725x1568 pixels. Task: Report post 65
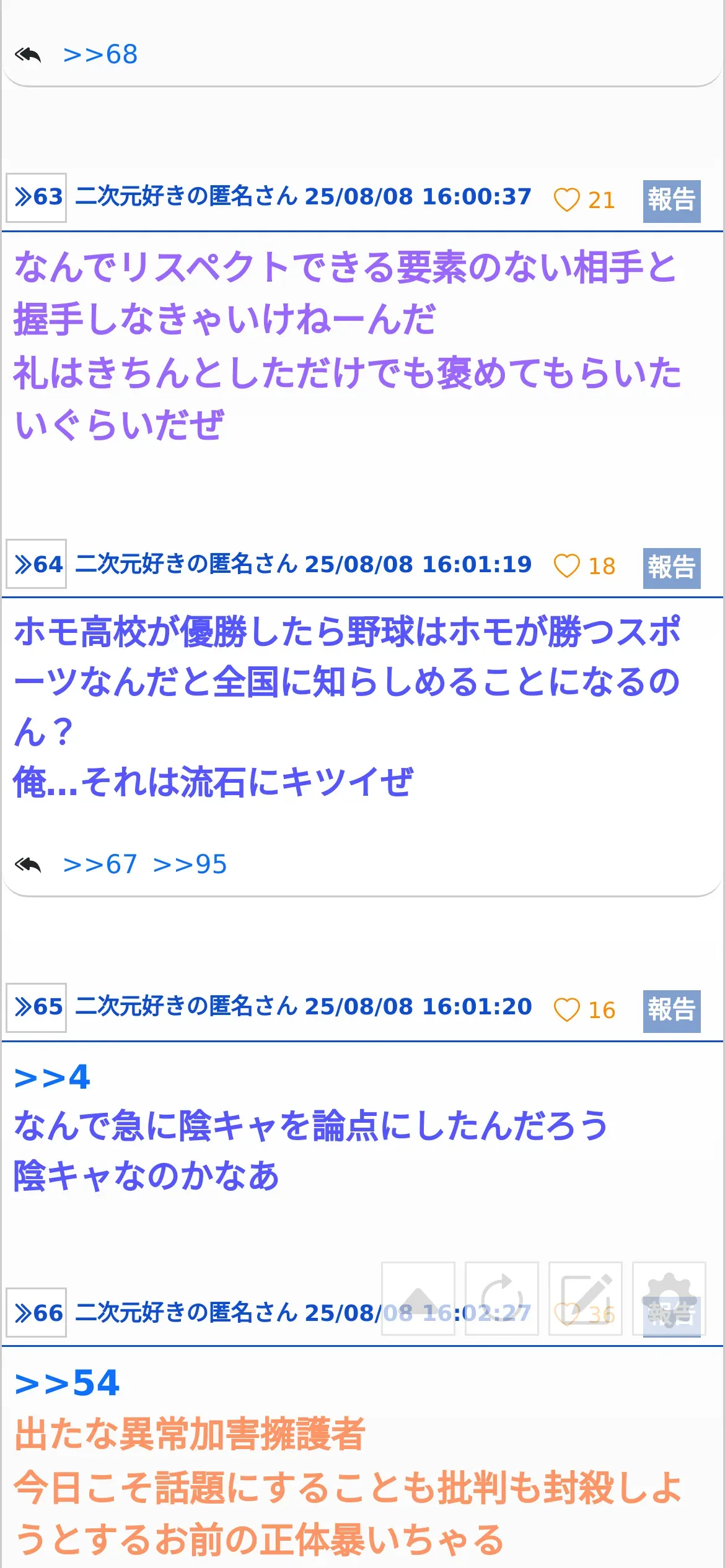(x=672, y=1011)
